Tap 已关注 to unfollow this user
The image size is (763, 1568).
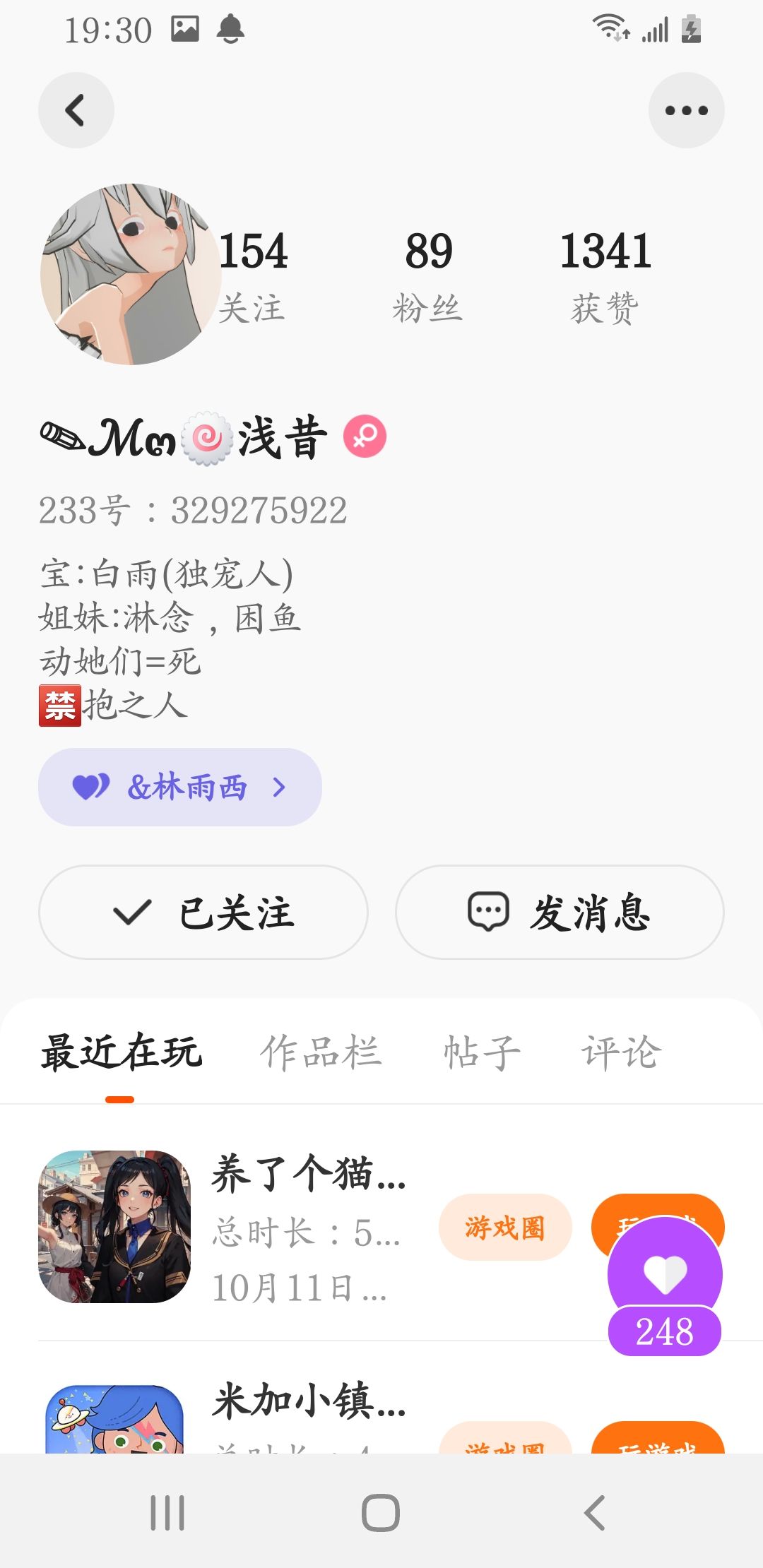(x=203, y=912)
